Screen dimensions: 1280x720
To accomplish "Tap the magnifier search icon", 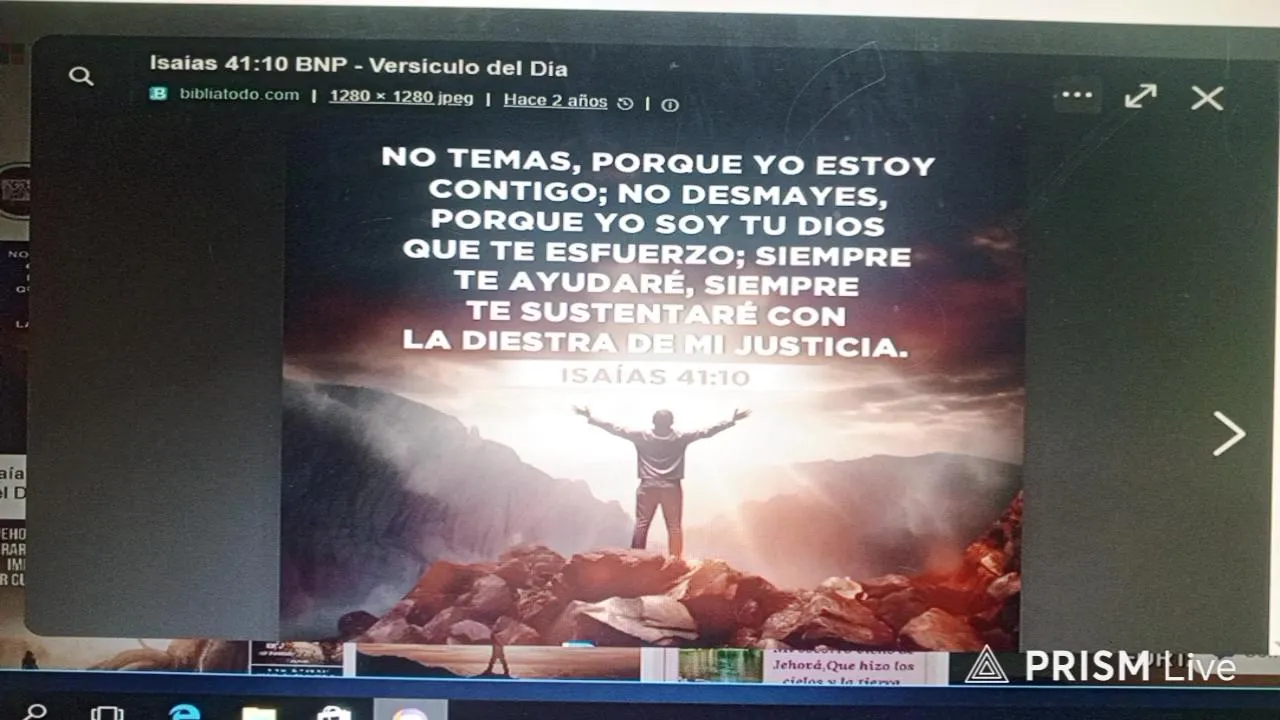I will 81,76.
